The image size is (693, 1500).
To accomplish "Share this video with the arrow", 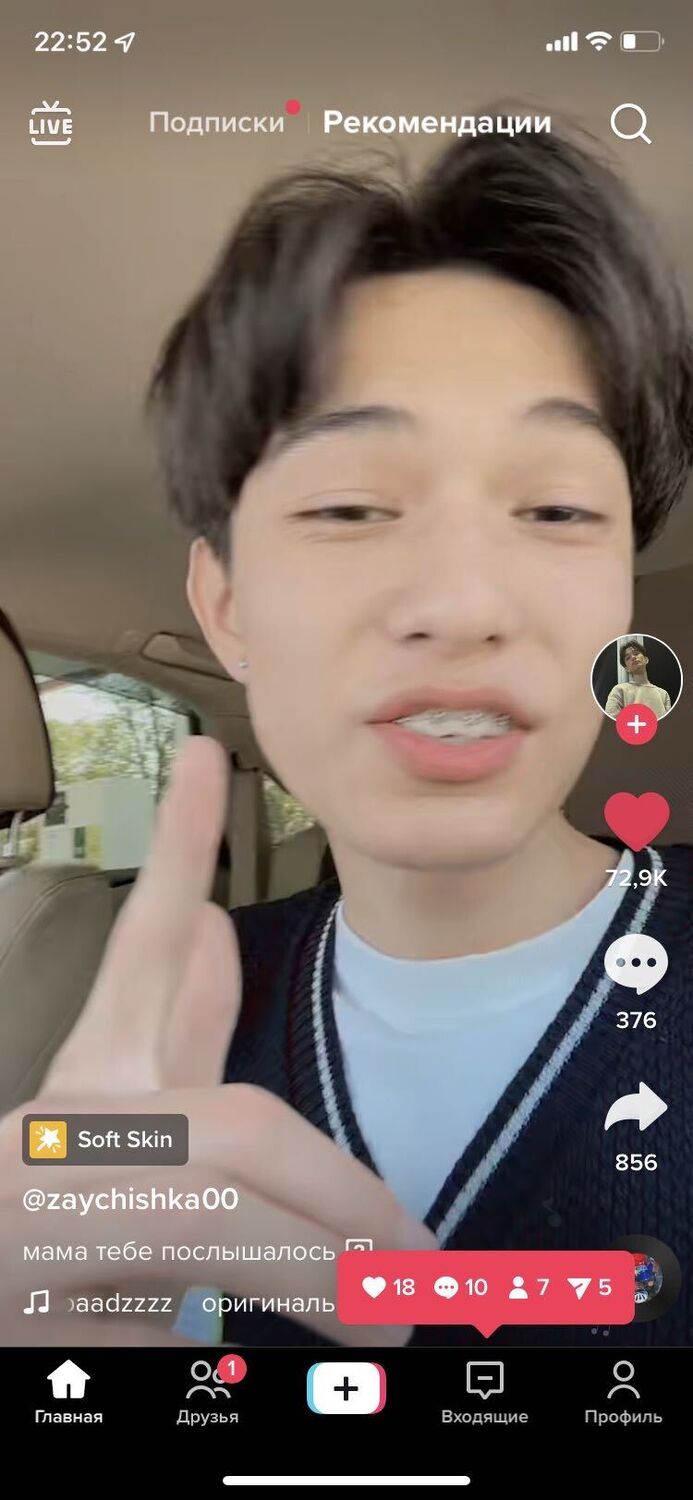I will pos(636,1108).
